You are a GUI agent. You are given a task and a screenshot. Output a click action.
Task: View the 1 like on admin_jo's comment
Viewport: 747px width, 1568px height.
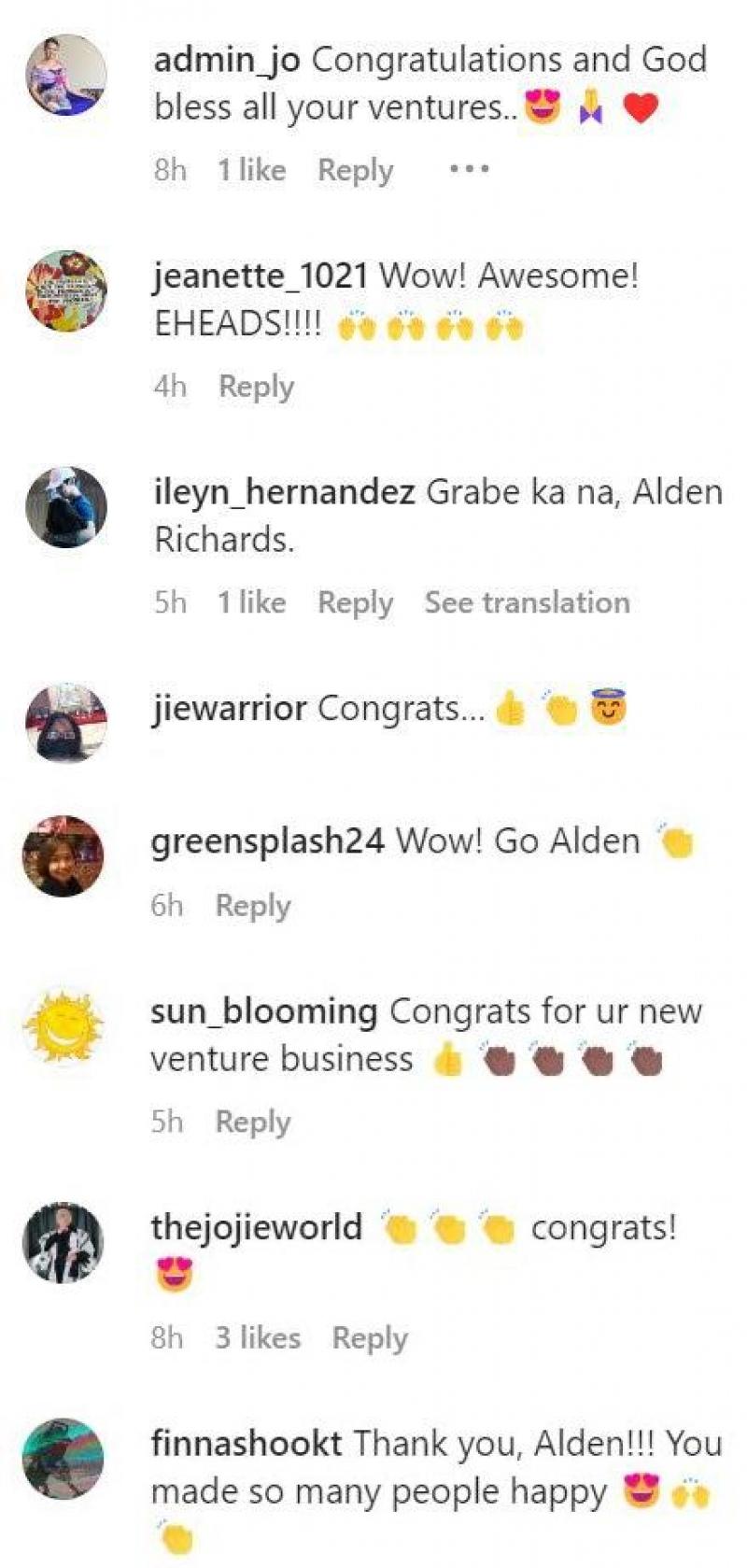[251, 170]
